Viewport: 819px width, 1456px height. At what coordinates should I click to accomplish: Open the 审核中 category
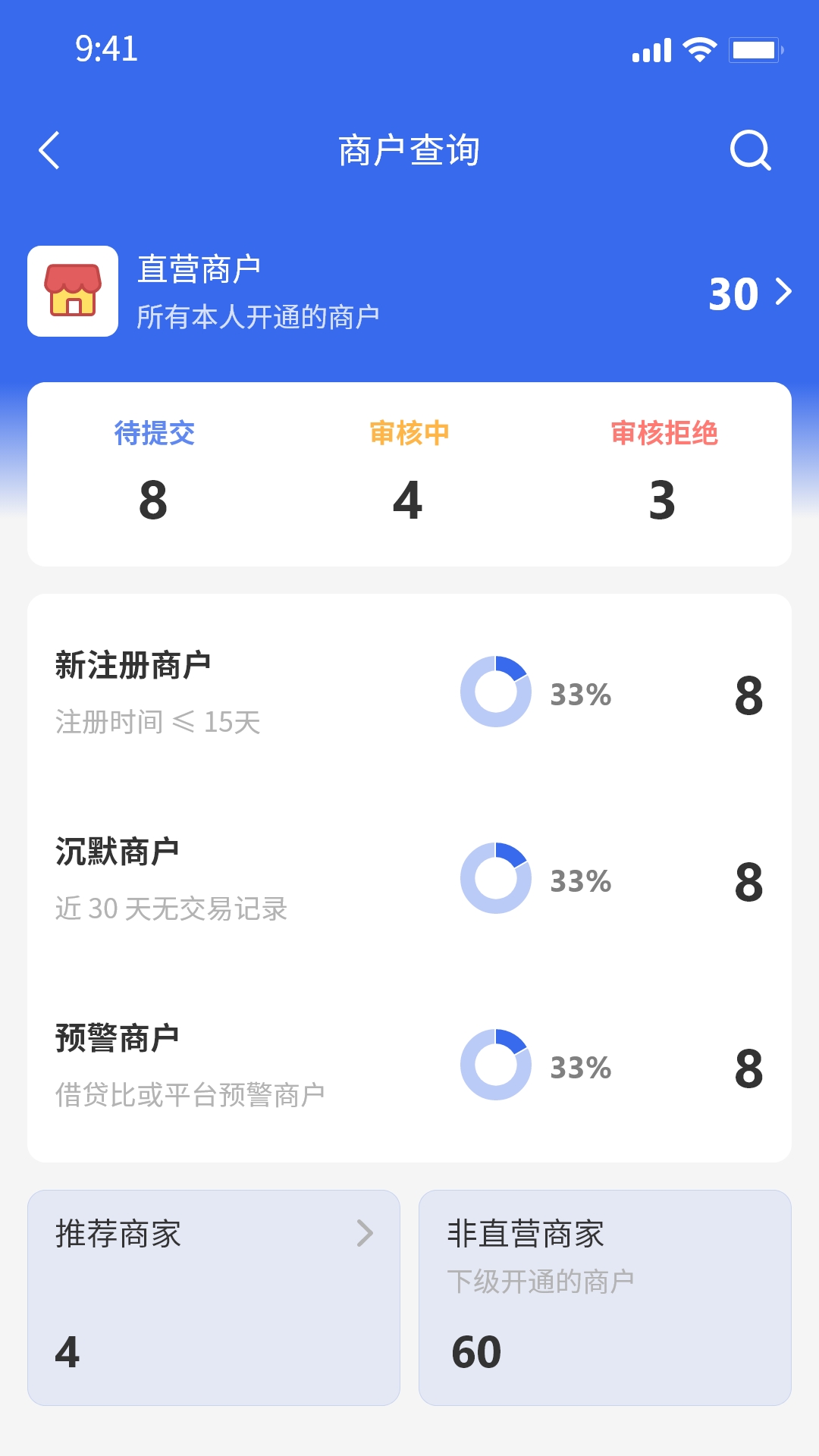(x=409, y=432)
